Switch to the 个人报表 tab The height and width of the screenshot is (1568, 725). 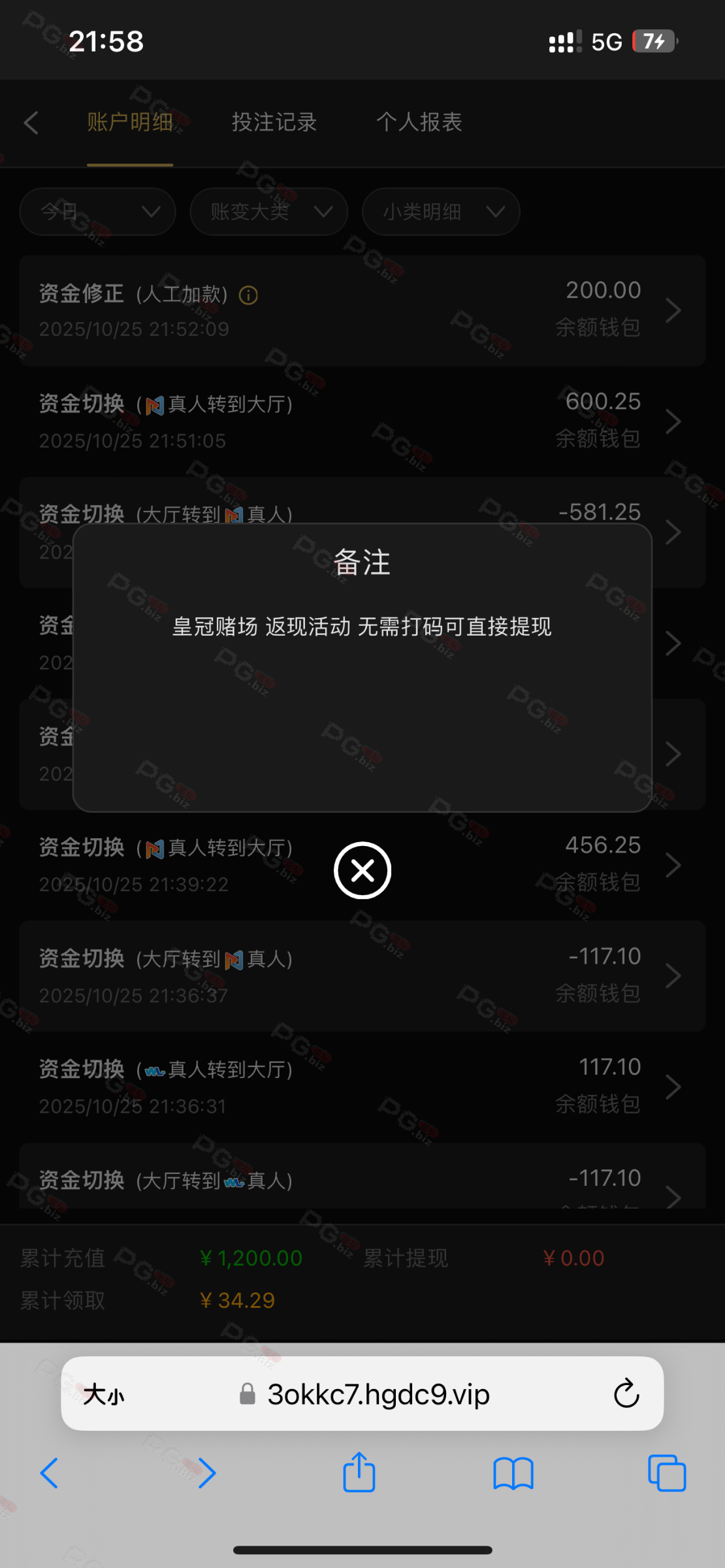click(419, 122)
